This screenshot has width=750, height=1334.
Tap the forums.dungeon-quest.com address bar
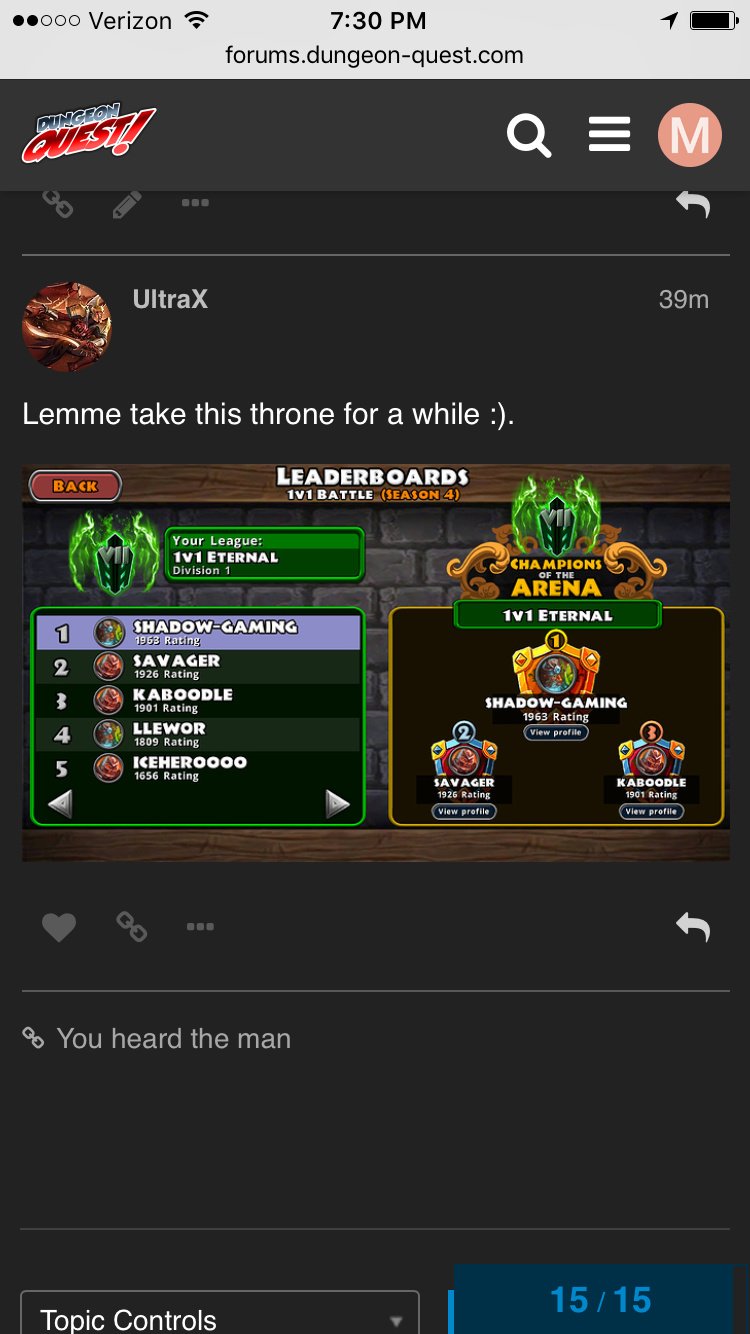[x=375, y=55]
